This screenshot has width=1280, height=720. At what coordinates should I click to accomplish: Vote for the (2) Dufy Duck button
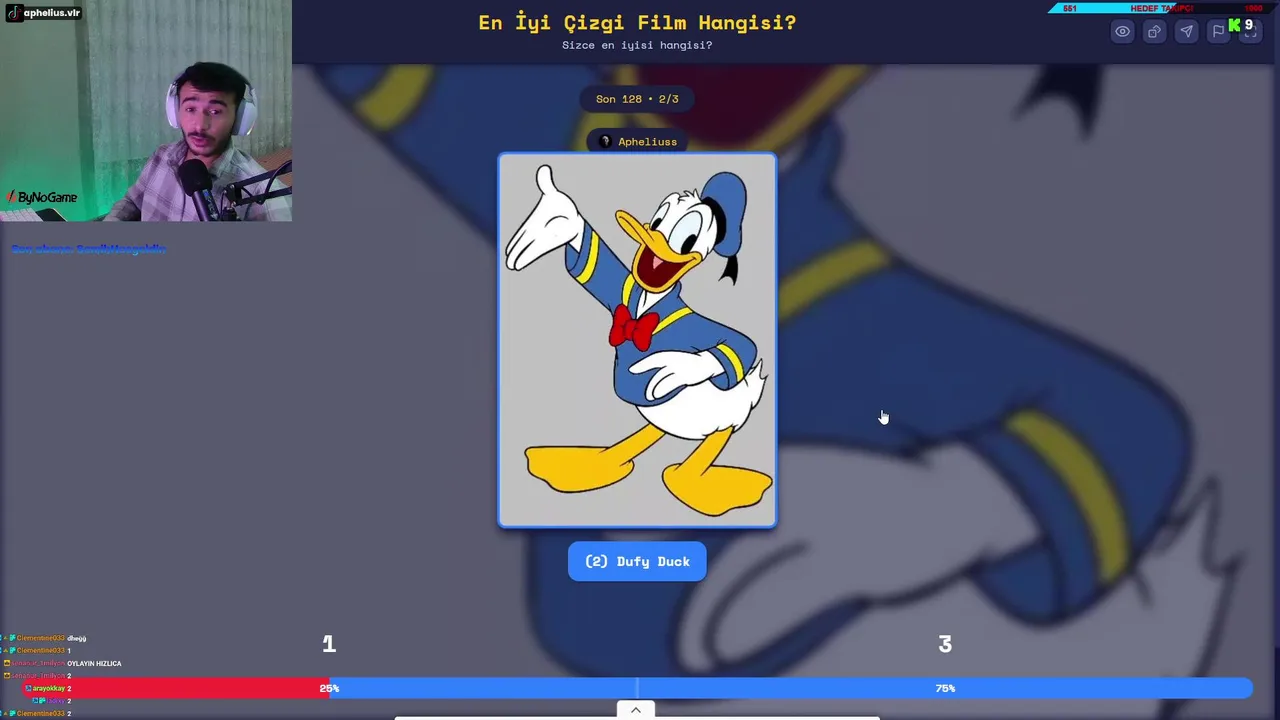(x=637, y=561)
